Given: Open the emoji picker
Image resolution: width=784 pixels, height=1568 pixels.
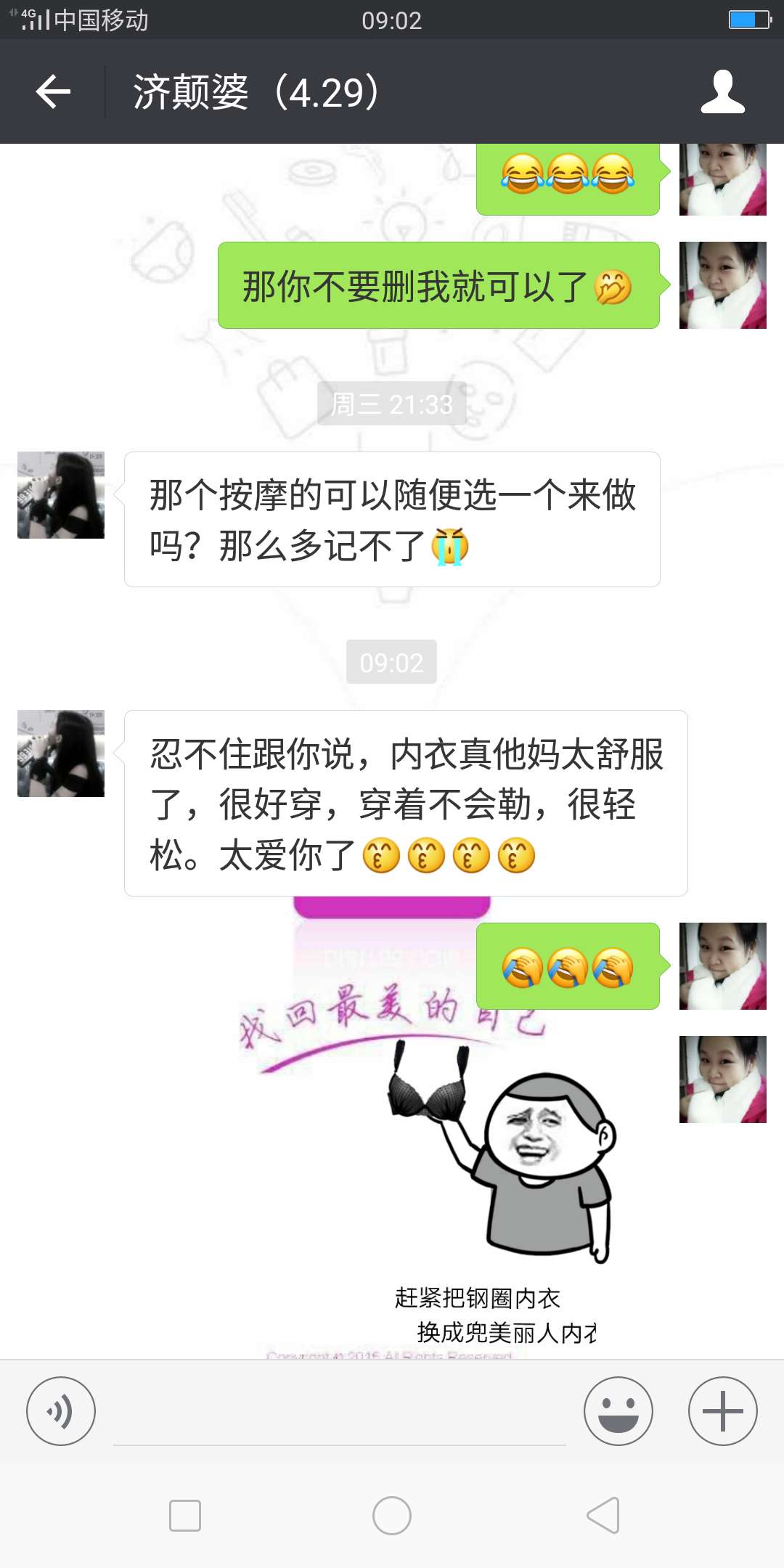Looking at the screenshot, I should pos(618,1411).
